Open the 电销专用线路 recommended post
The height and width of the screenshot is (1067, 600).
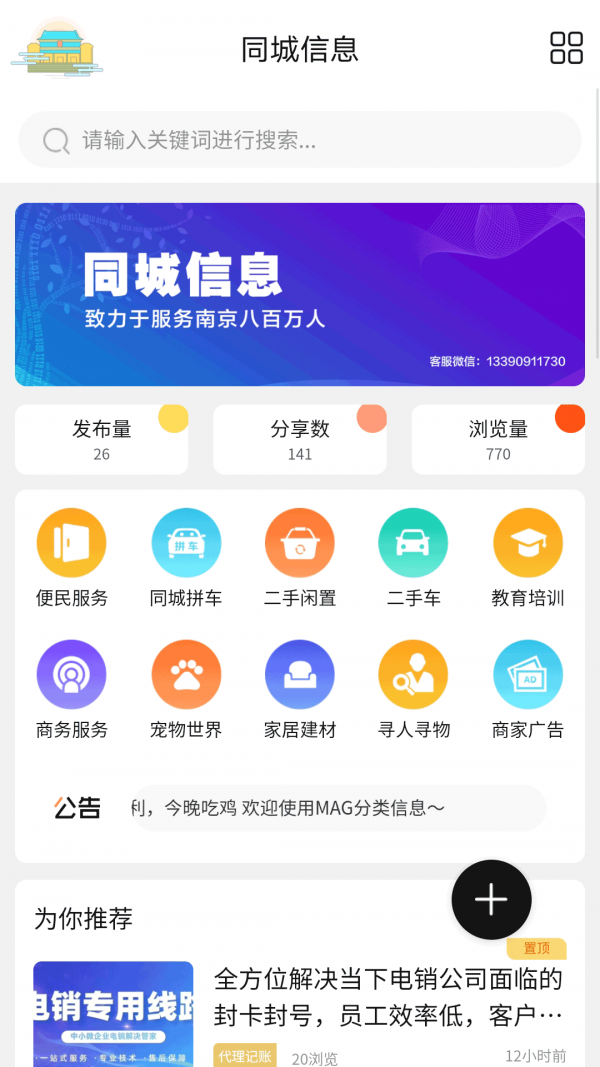388,996
